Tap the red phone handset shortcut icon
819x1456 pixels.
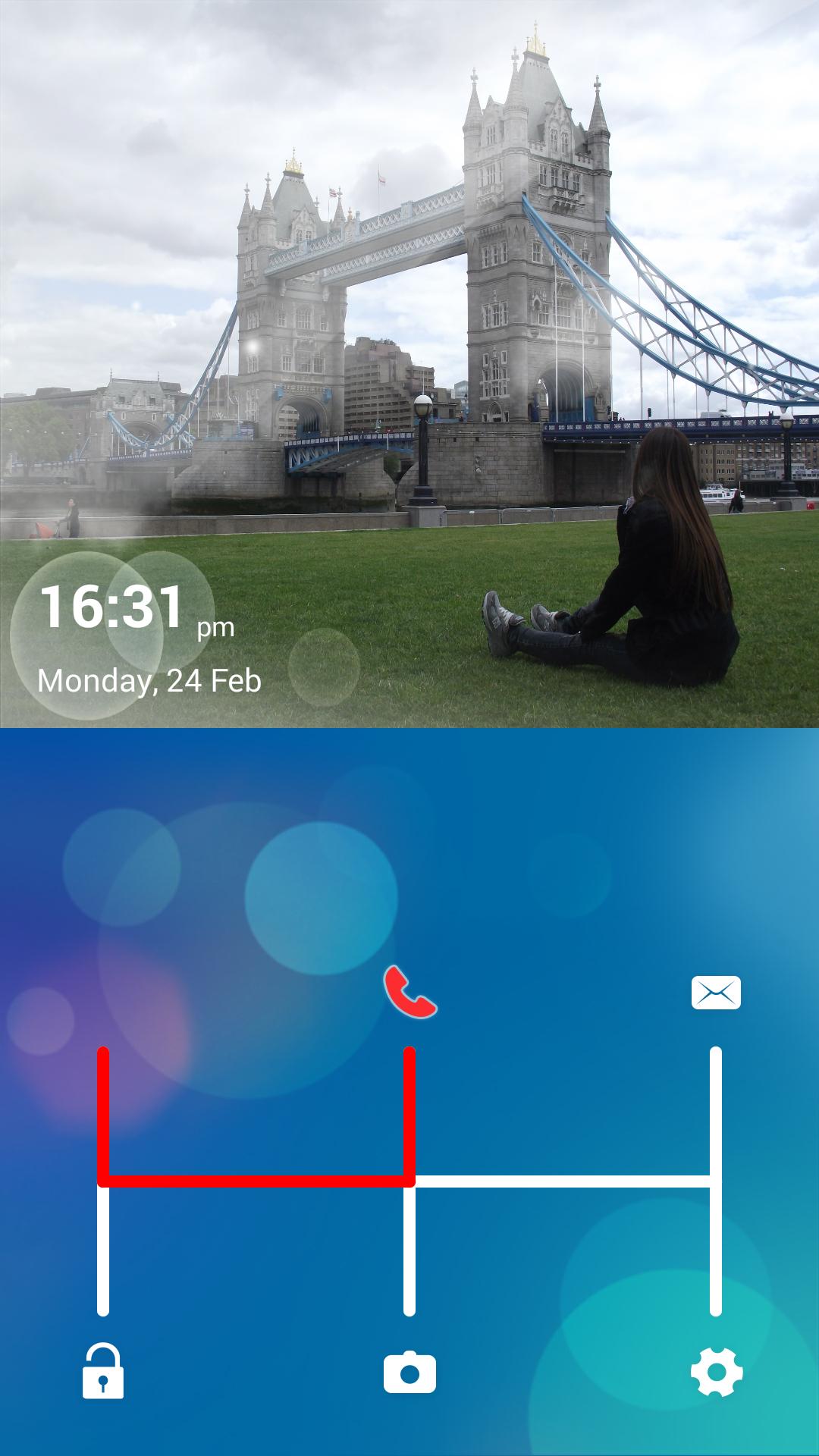tap(409, 990)
